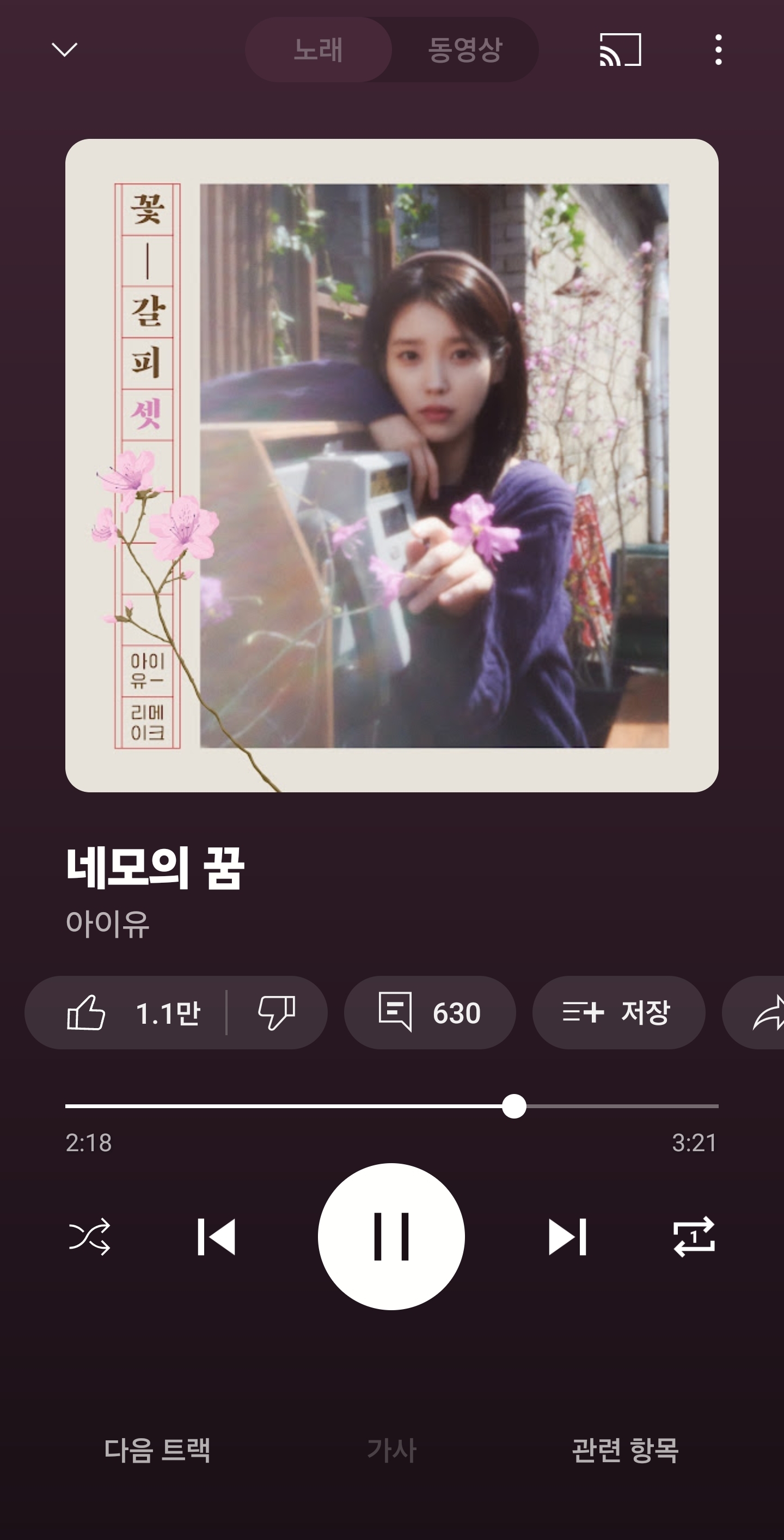This screenshot has height=1540, width=784.
Task: Open the 630 comments
Action: point(430,1013)
